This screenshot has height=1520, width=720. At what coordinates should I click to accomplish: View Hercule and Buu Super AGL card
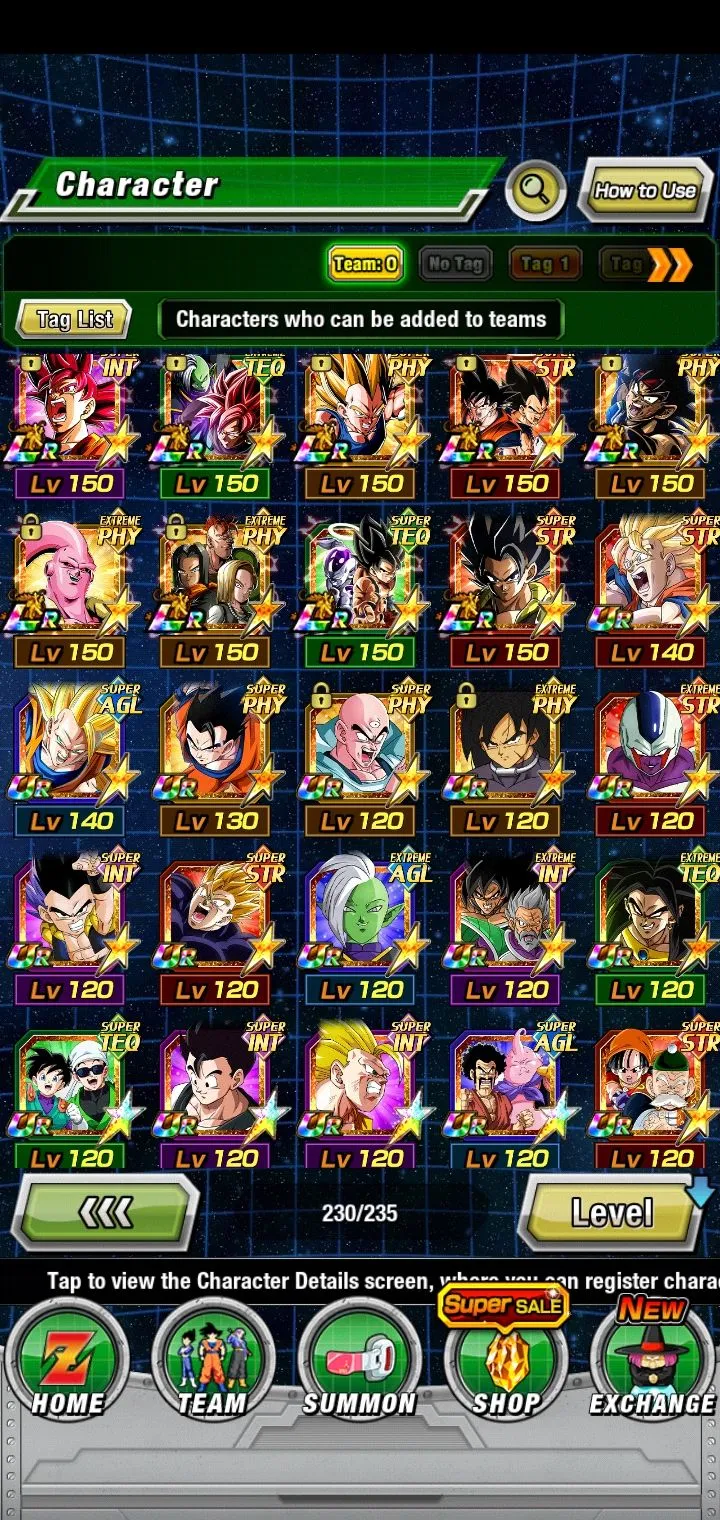[505, 1088]
